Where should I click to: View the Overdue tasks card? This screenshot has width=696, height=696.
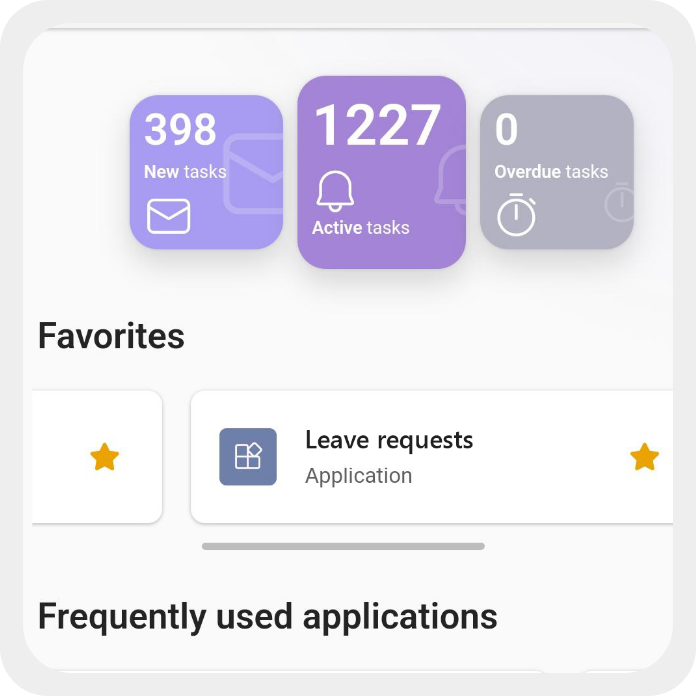point(556,172)
